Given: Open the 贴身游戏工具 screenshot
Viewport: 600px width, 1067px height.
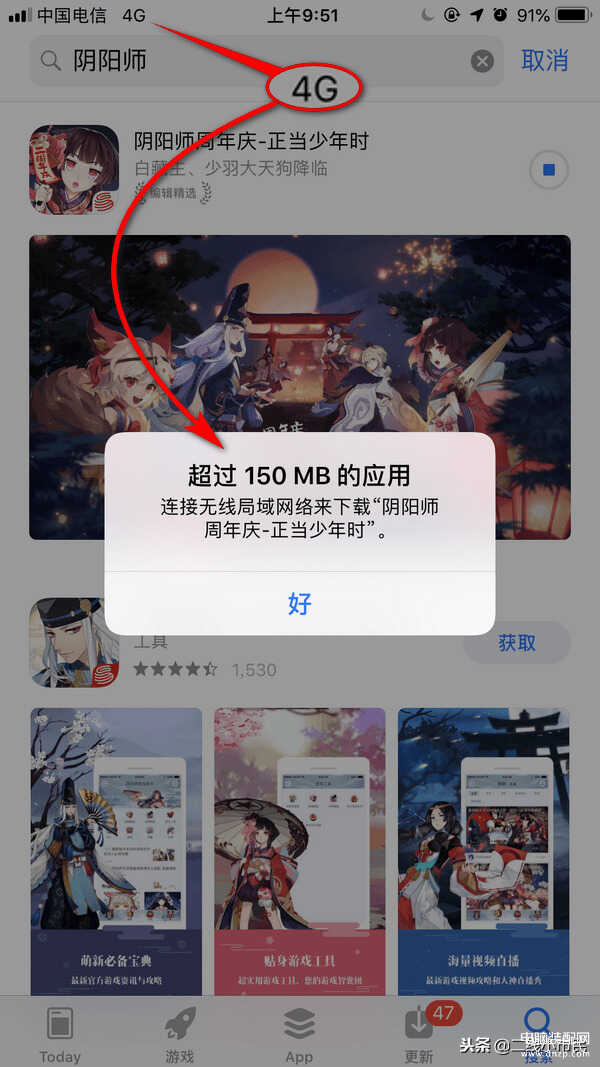Looking at the screenshot, I should point(299,850).
